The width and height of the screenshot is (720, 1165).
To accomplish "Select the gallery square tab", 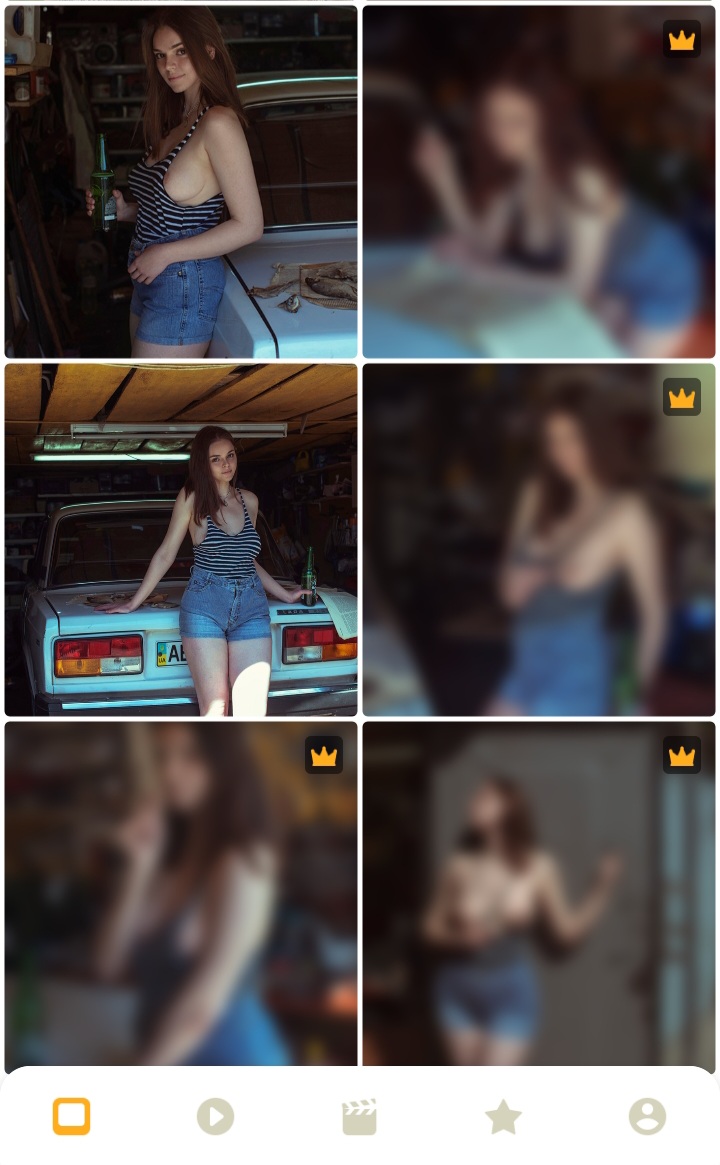I will tap(72, 1116).
